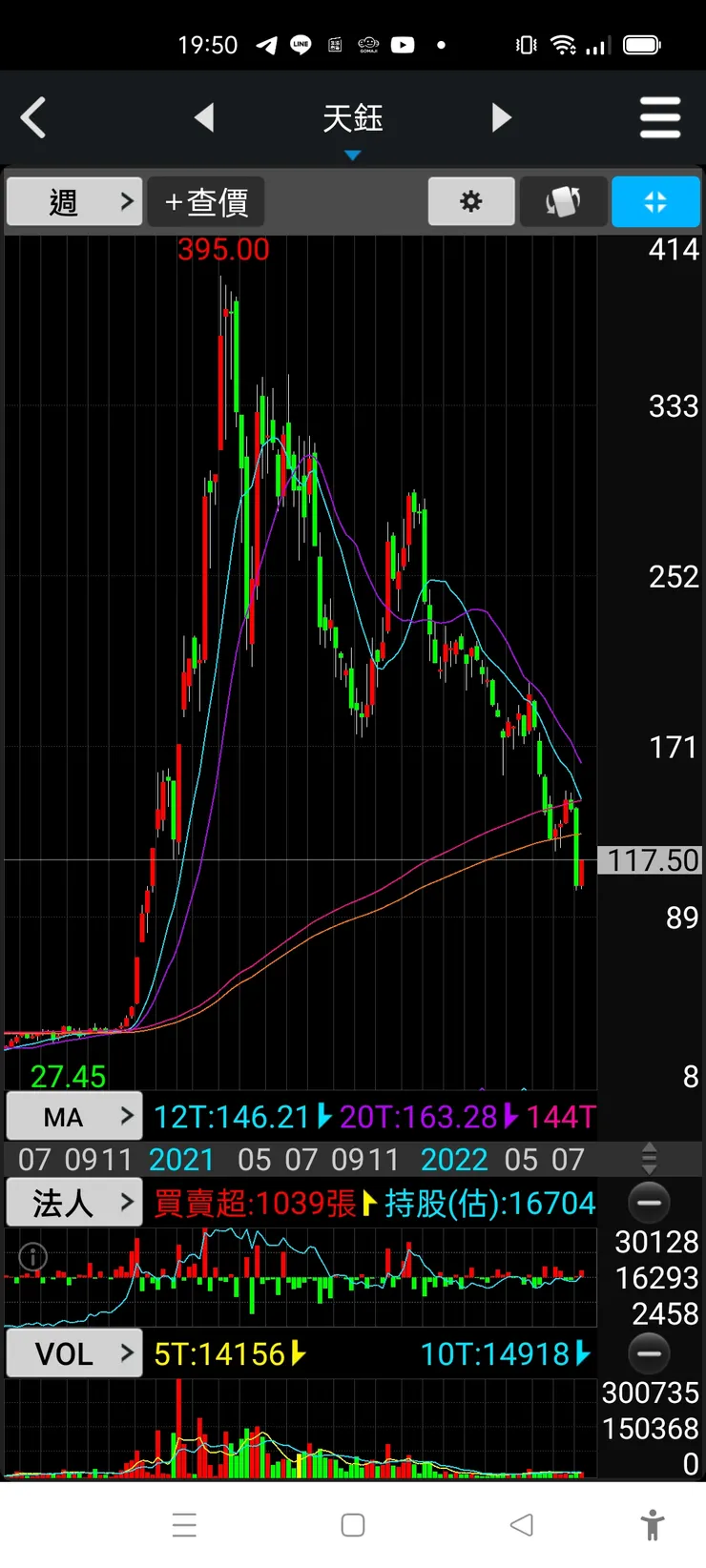
Task: Change the 法人 indicator selector
Action: tap(74, 1203)
